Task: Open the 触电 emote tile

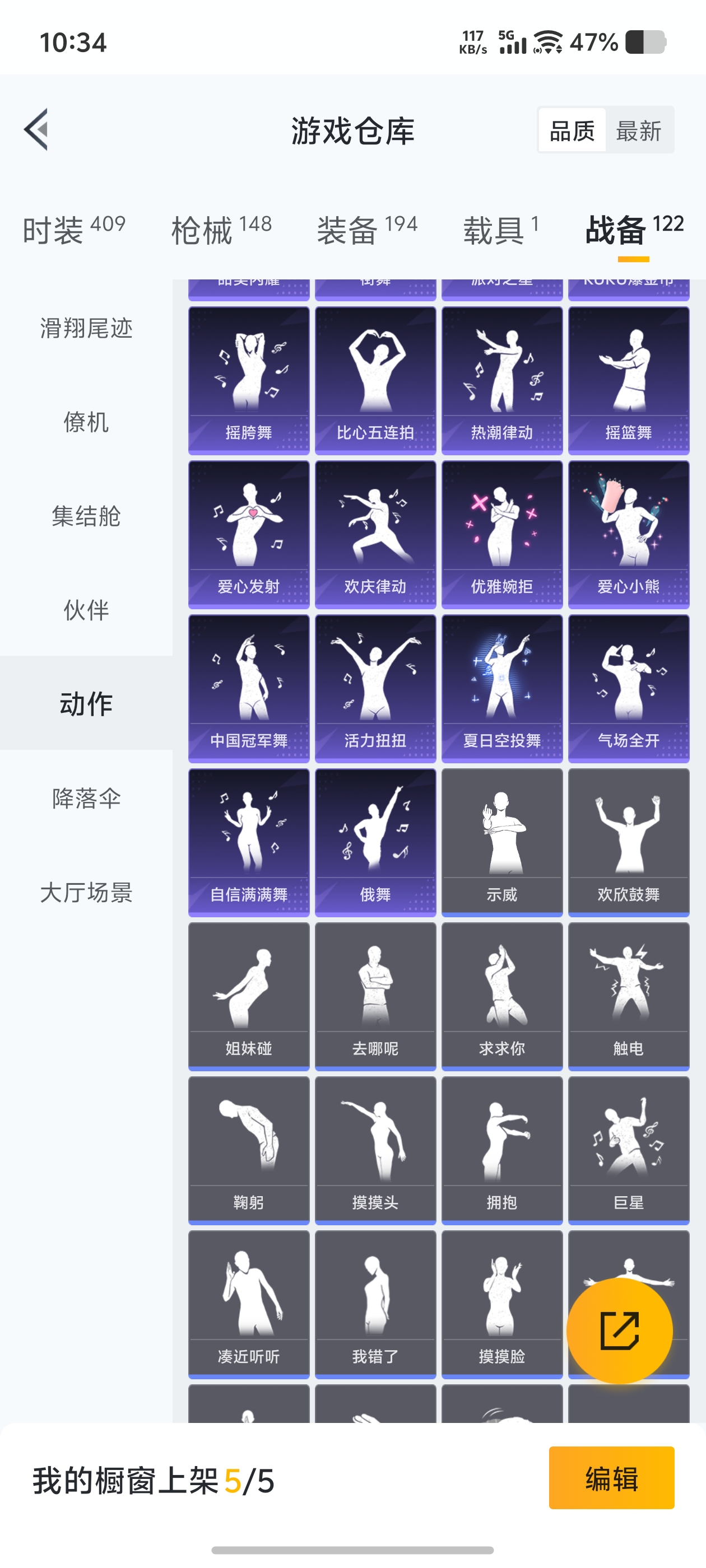Action: click(628, 996)
